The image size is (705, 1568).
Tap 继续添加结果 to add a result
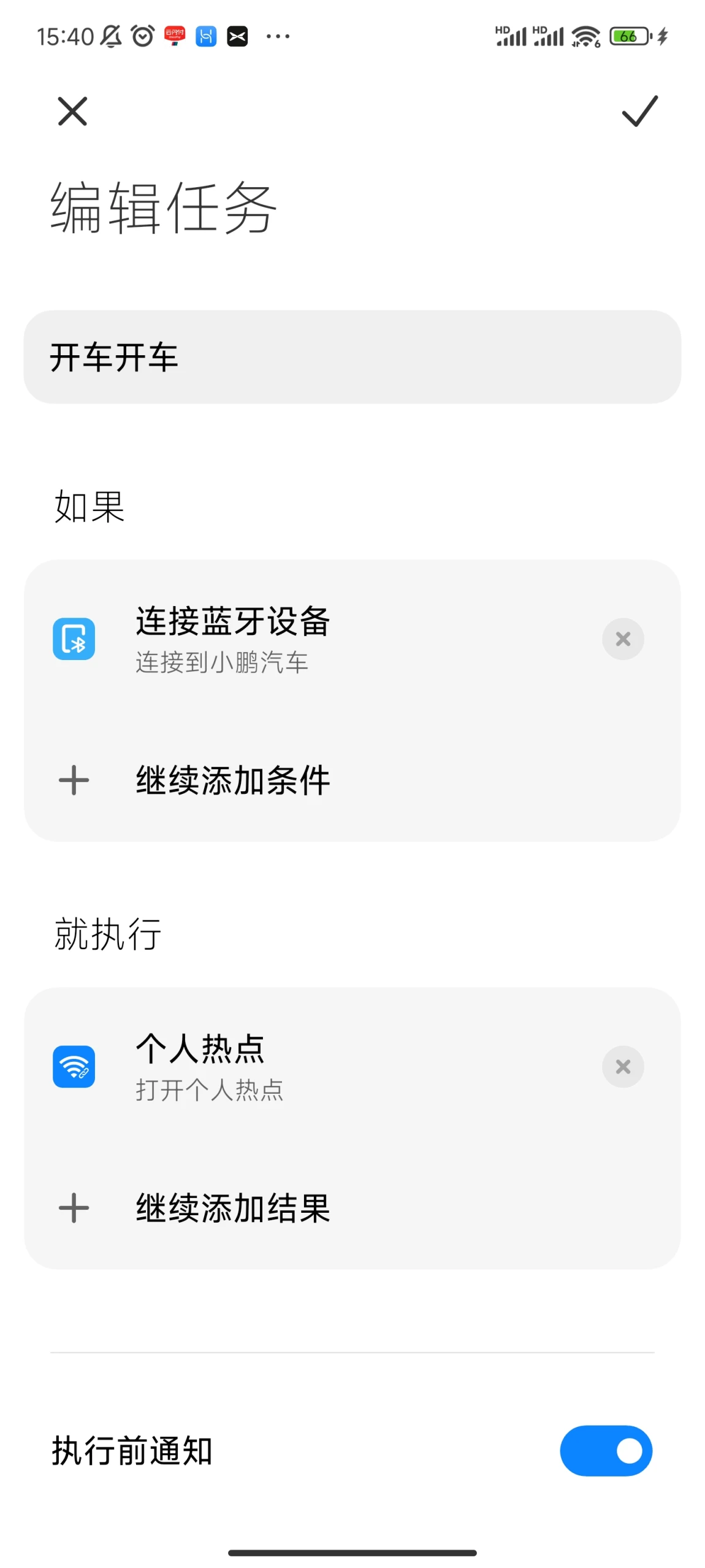coord(352,1208)
